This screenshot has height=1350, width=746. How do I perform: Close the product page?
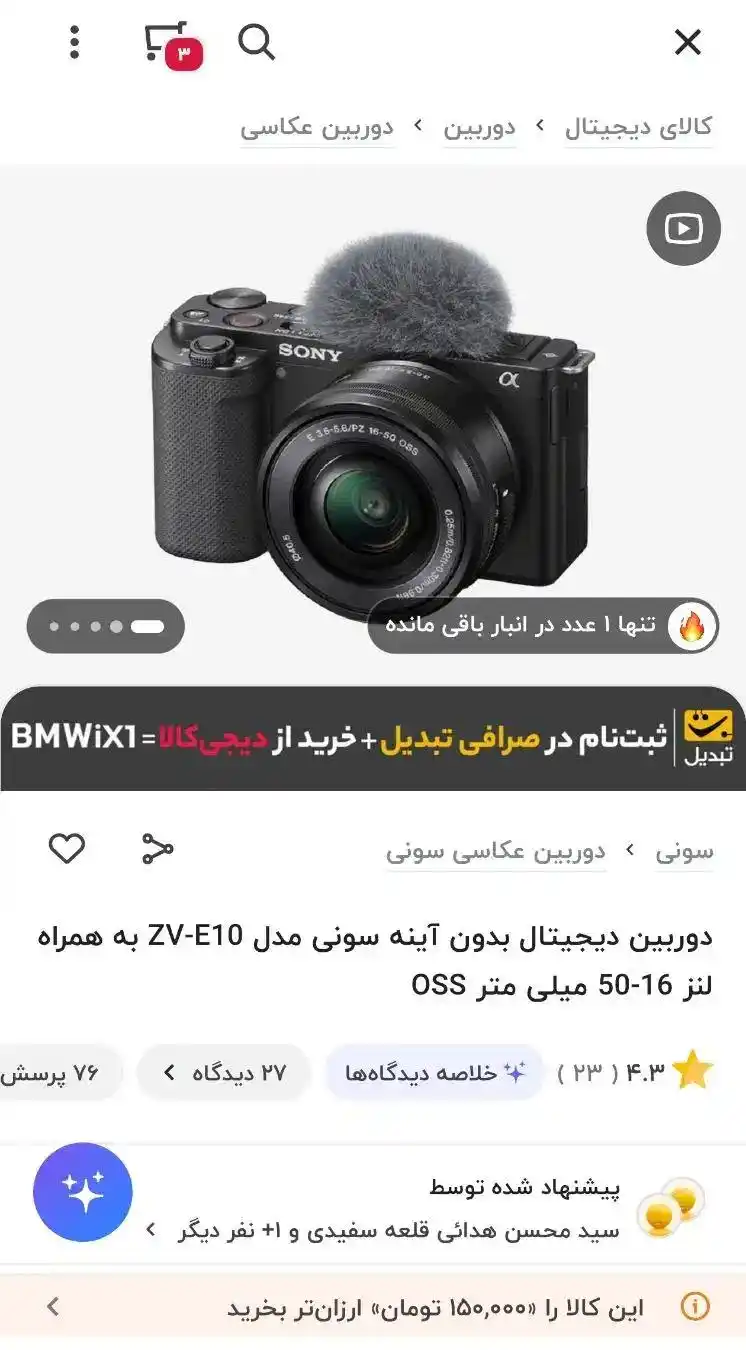(x=687, y=42)
